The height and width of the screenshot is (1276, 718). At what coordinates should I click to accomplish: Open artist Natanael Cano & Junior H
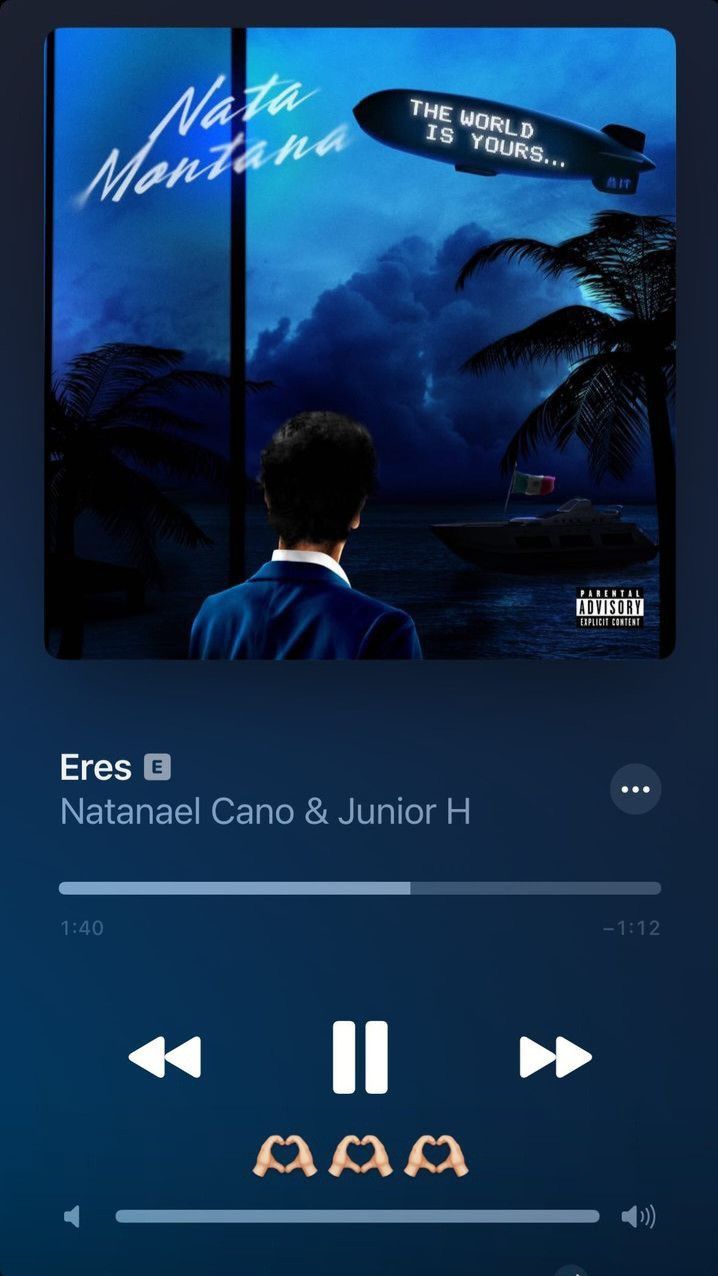tap(265, 811)
